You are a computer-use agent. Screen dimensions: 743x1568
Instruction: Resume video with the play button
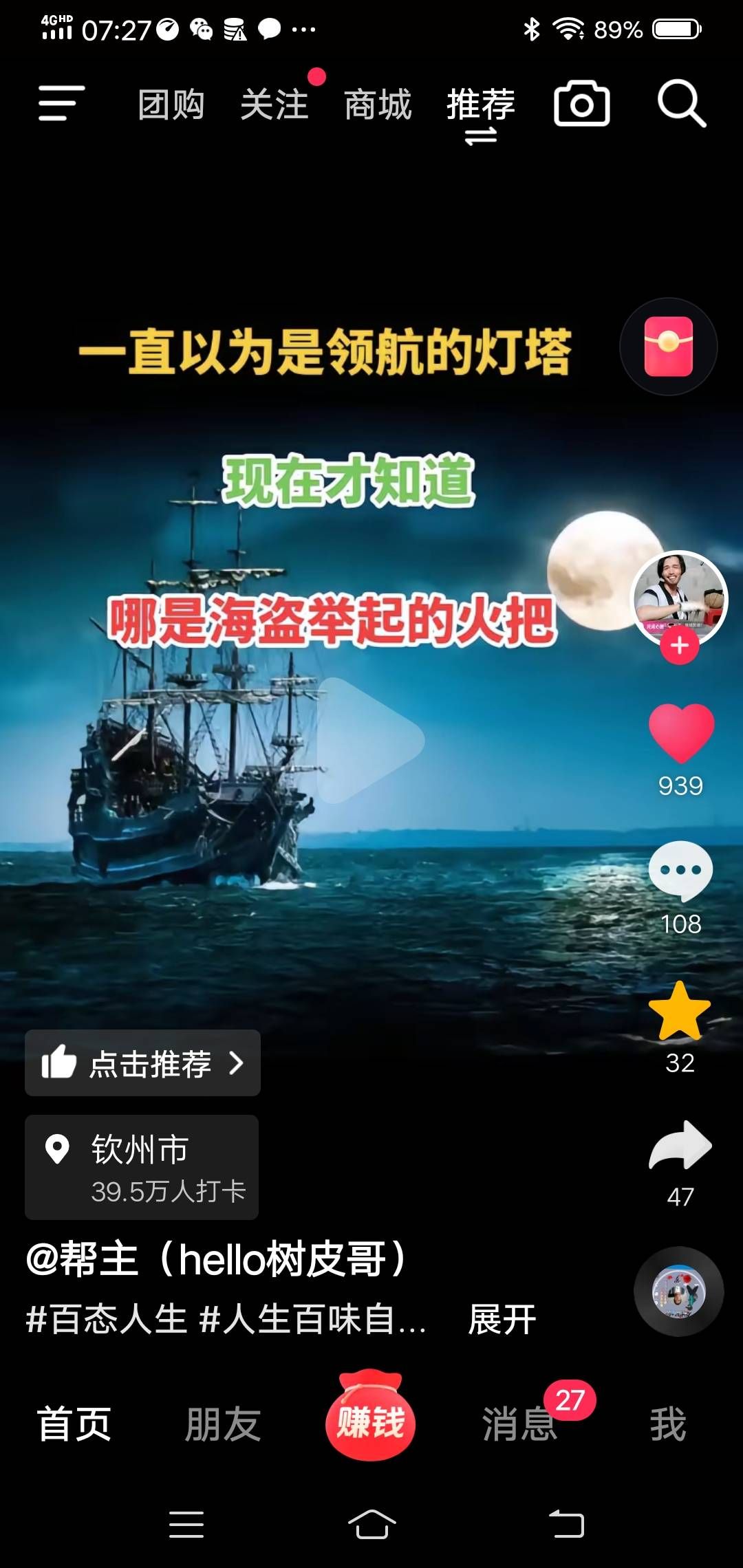pyautogui.click(x=370, y=741)
